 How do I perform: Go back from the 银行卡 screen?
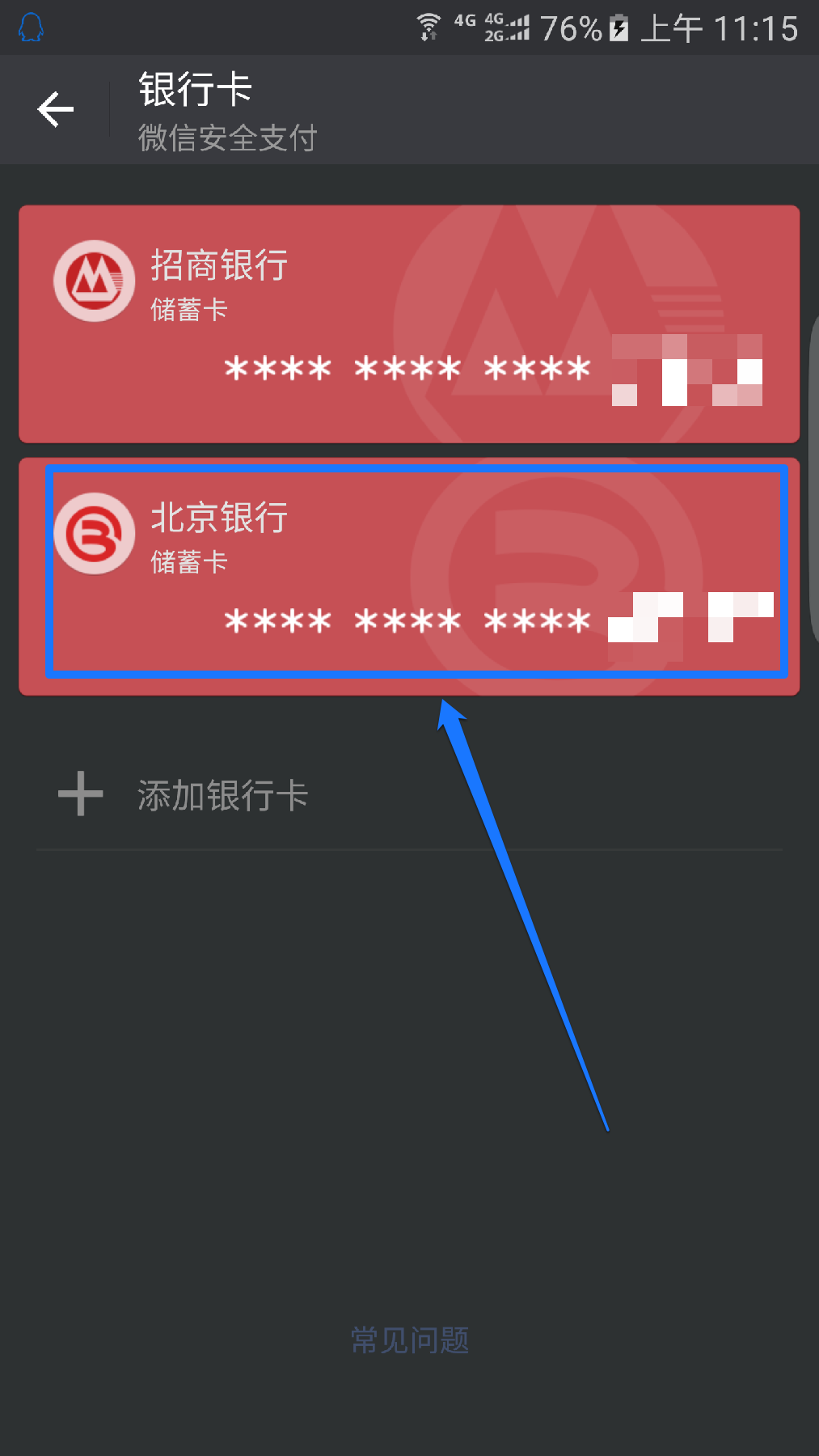[x=55, y=109]
